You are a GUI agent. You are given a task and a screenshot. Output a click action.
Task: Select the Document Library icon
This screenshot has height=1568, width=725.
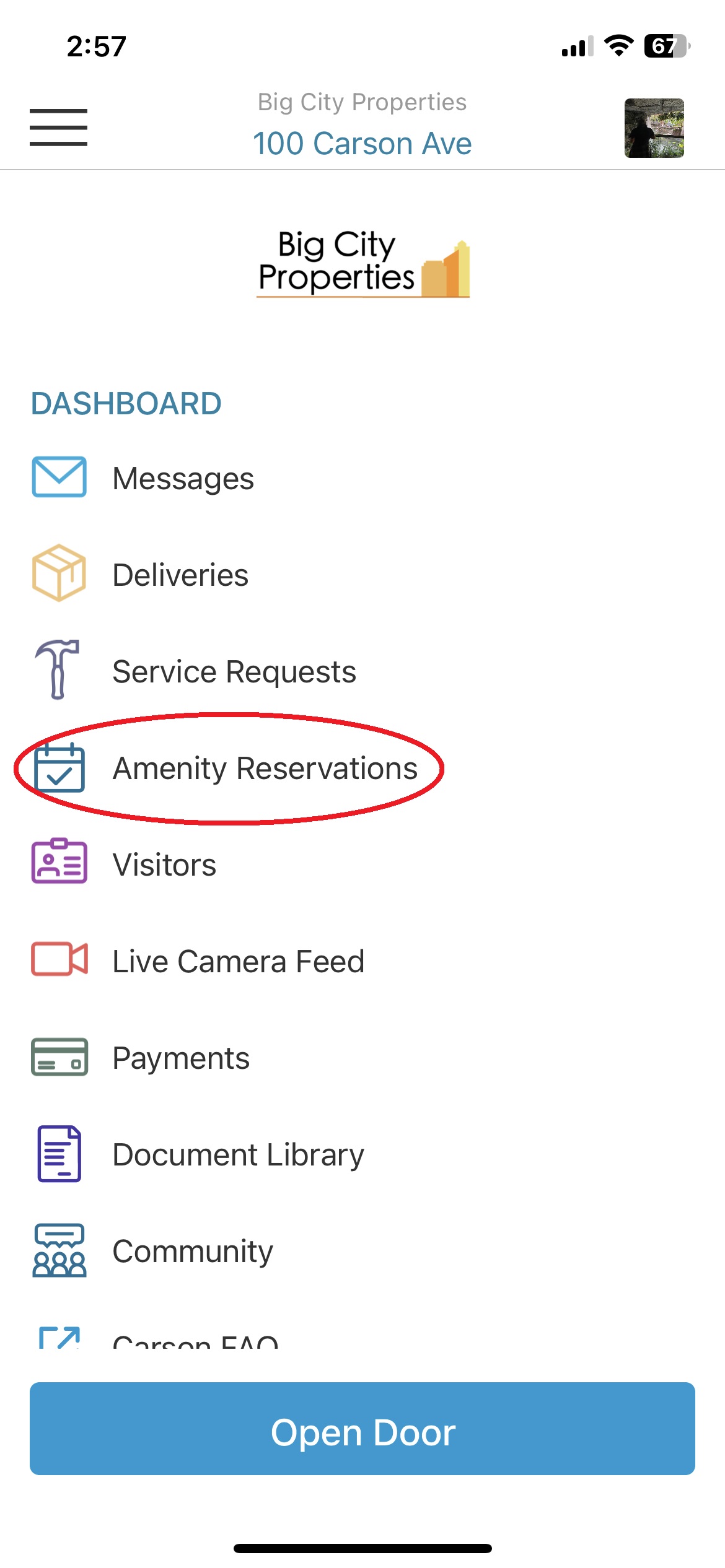coord(59,1154)
